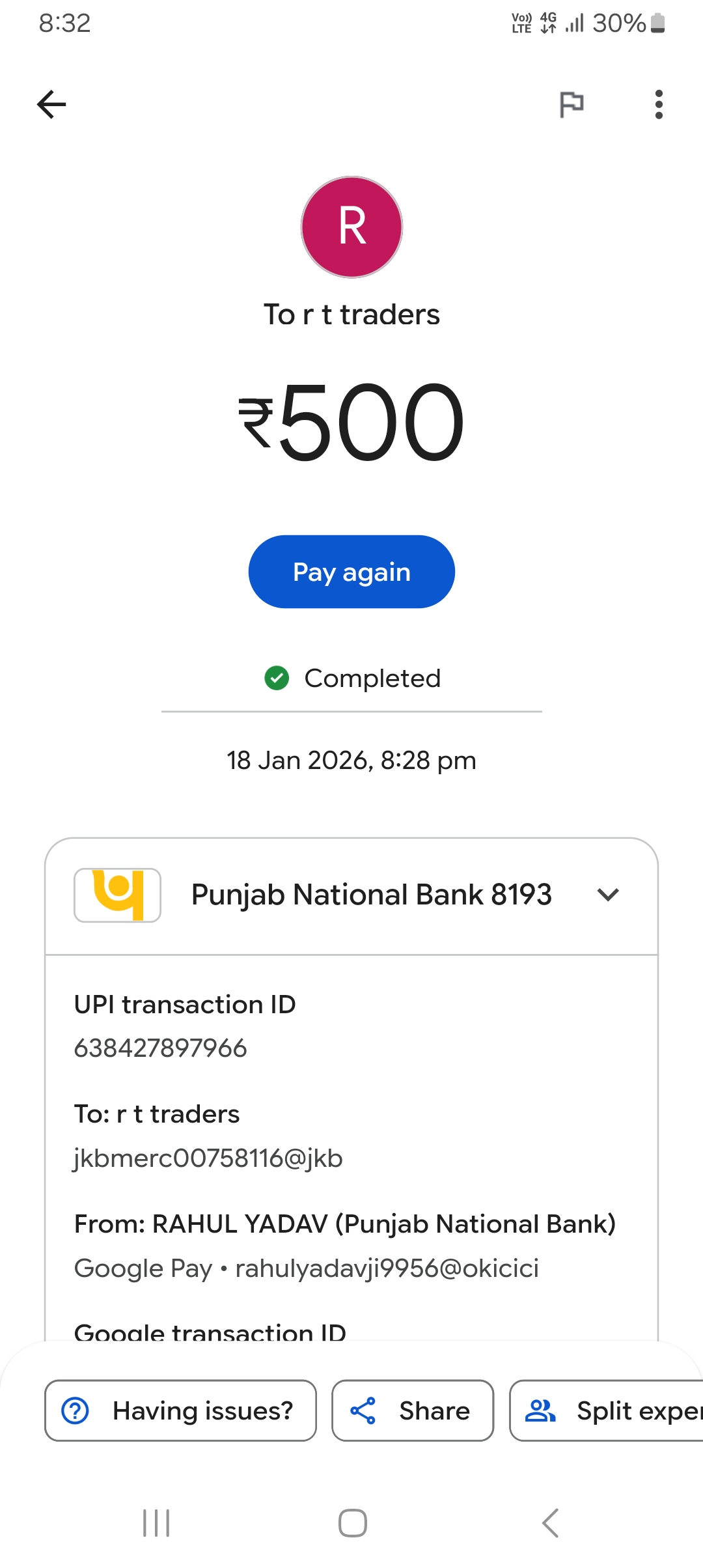Open r t traders profile avatar
The image size is (703, 1568).
point(351,227)
